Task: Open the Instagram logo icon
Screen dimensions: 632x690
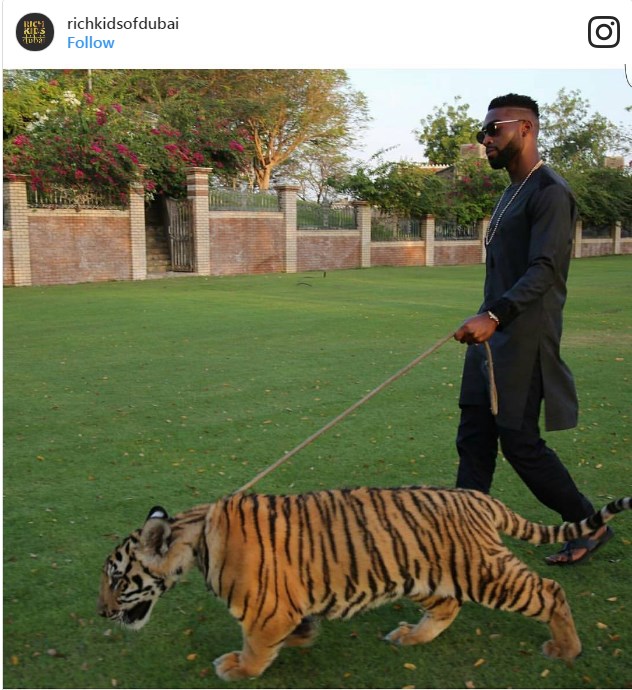Action: 603,32
